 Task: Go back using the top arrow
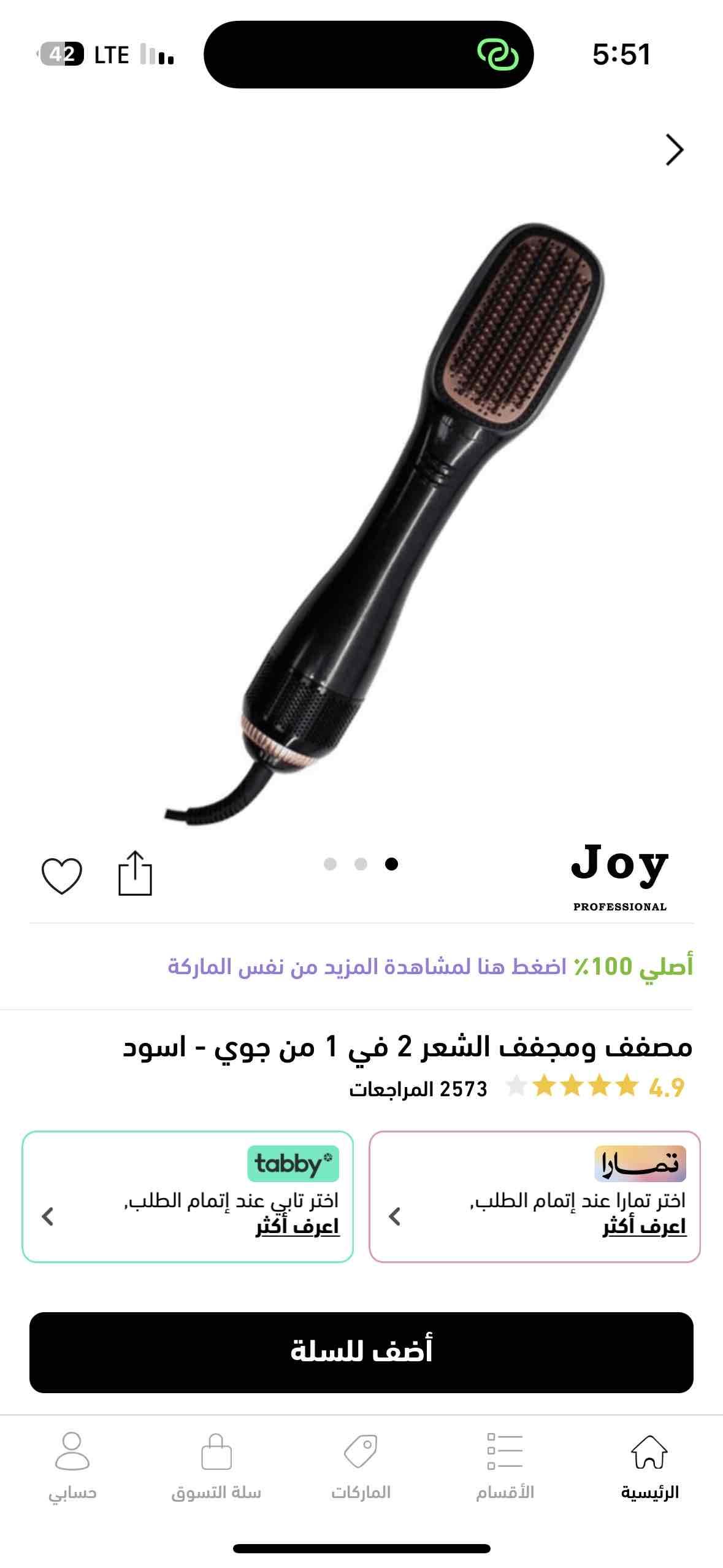pos(674,150)
